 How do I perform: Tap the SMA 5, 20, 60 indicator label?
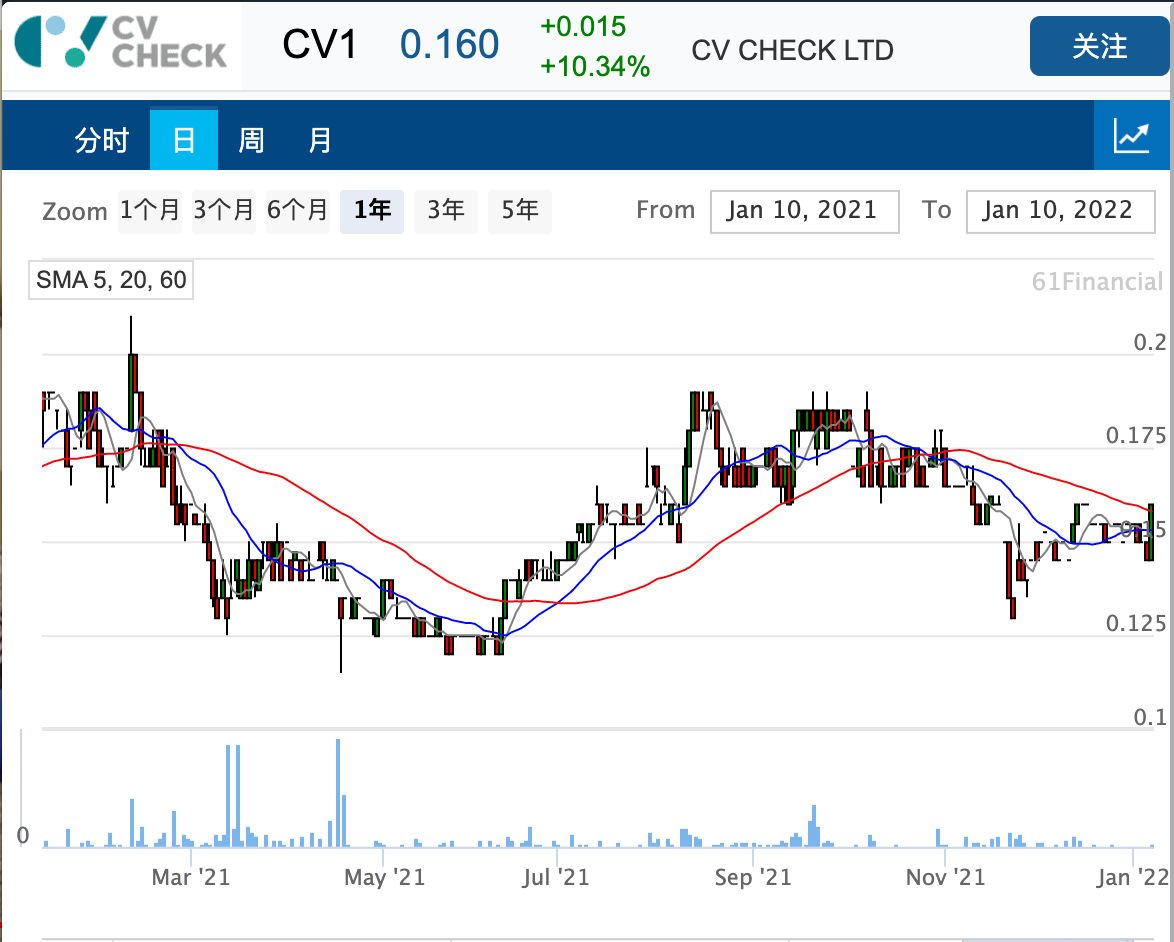111,280
